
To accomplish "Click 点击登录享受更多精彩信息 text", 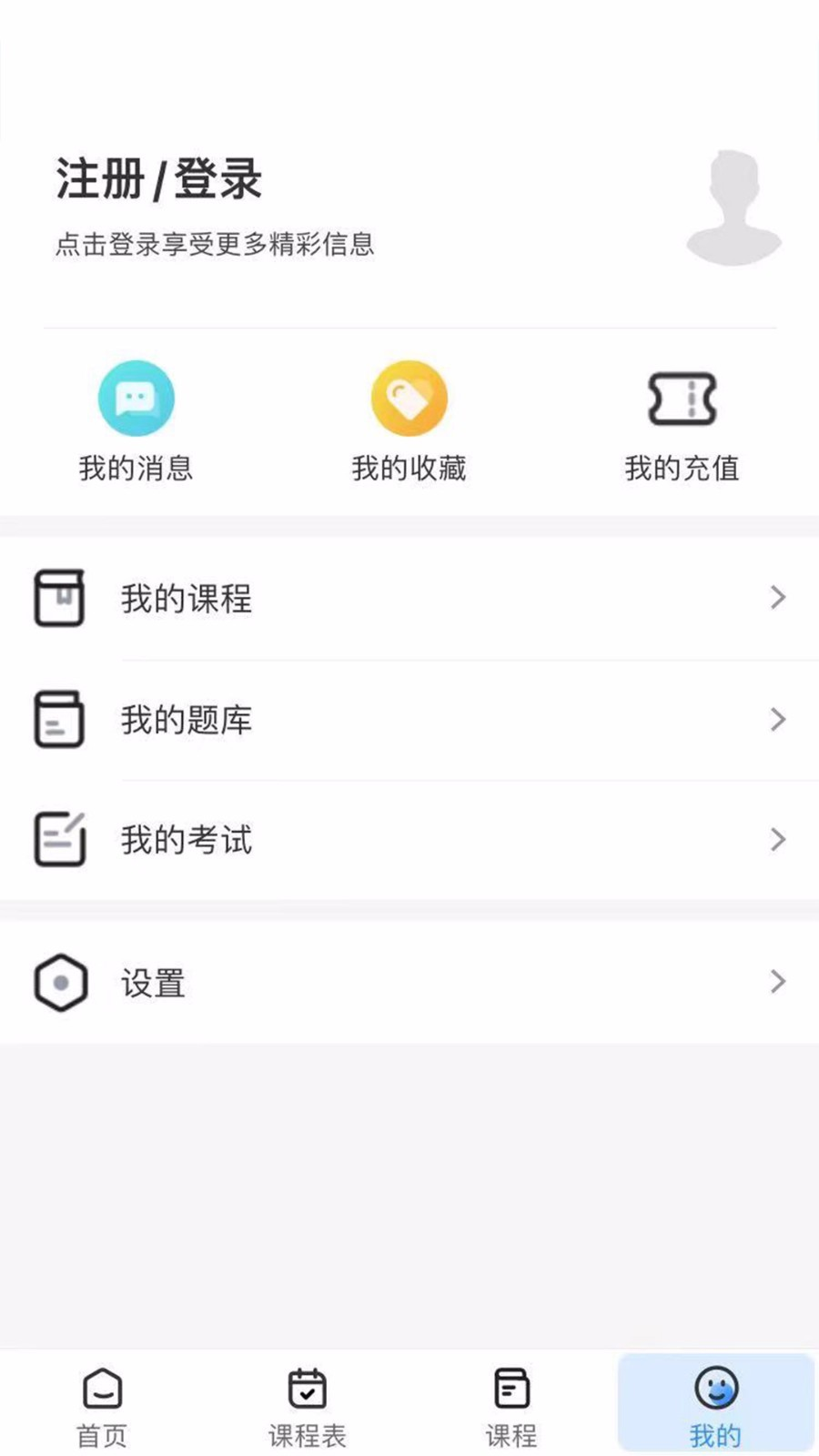I will 215,244.
